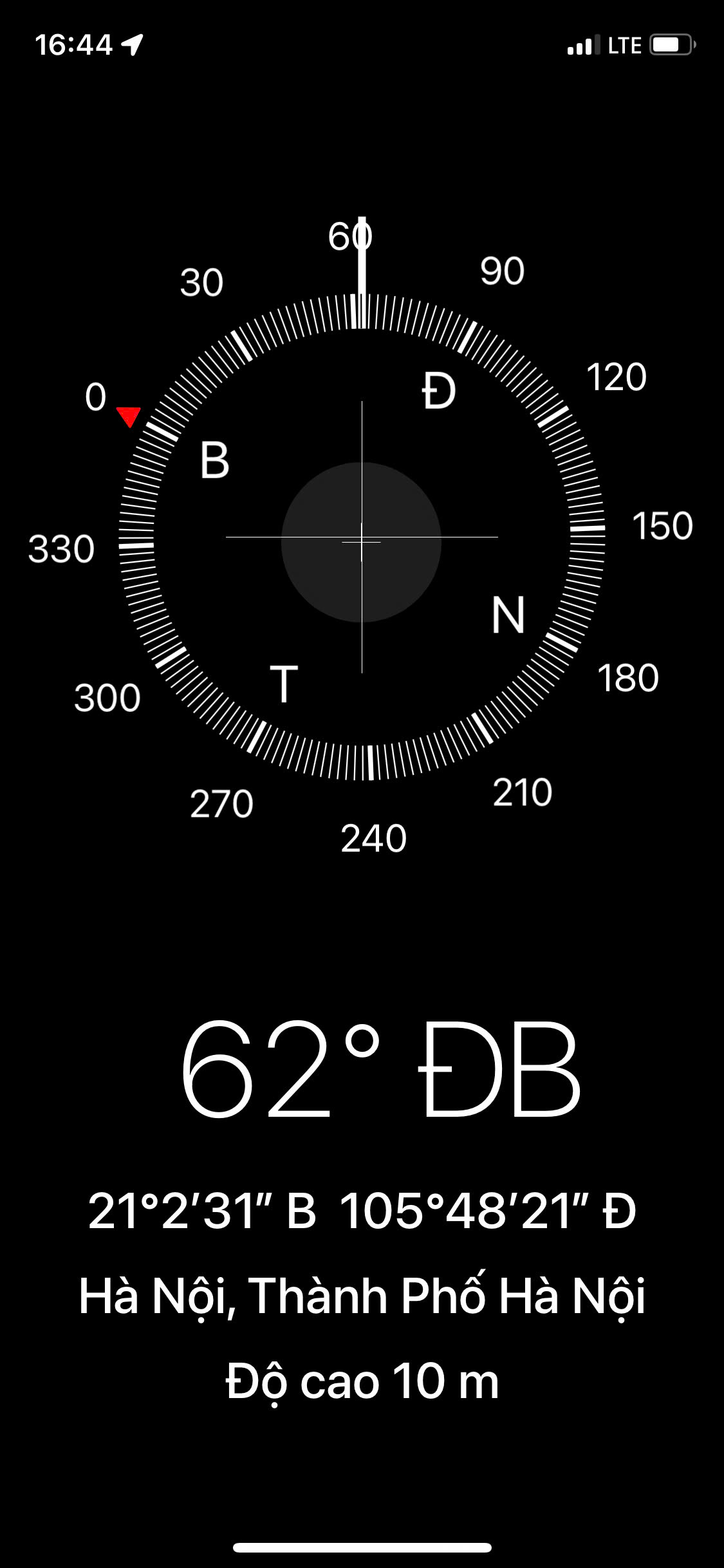Tap the compass dial to lock bearing
This screenshot has width=724, height=1568.
point(362,537)
